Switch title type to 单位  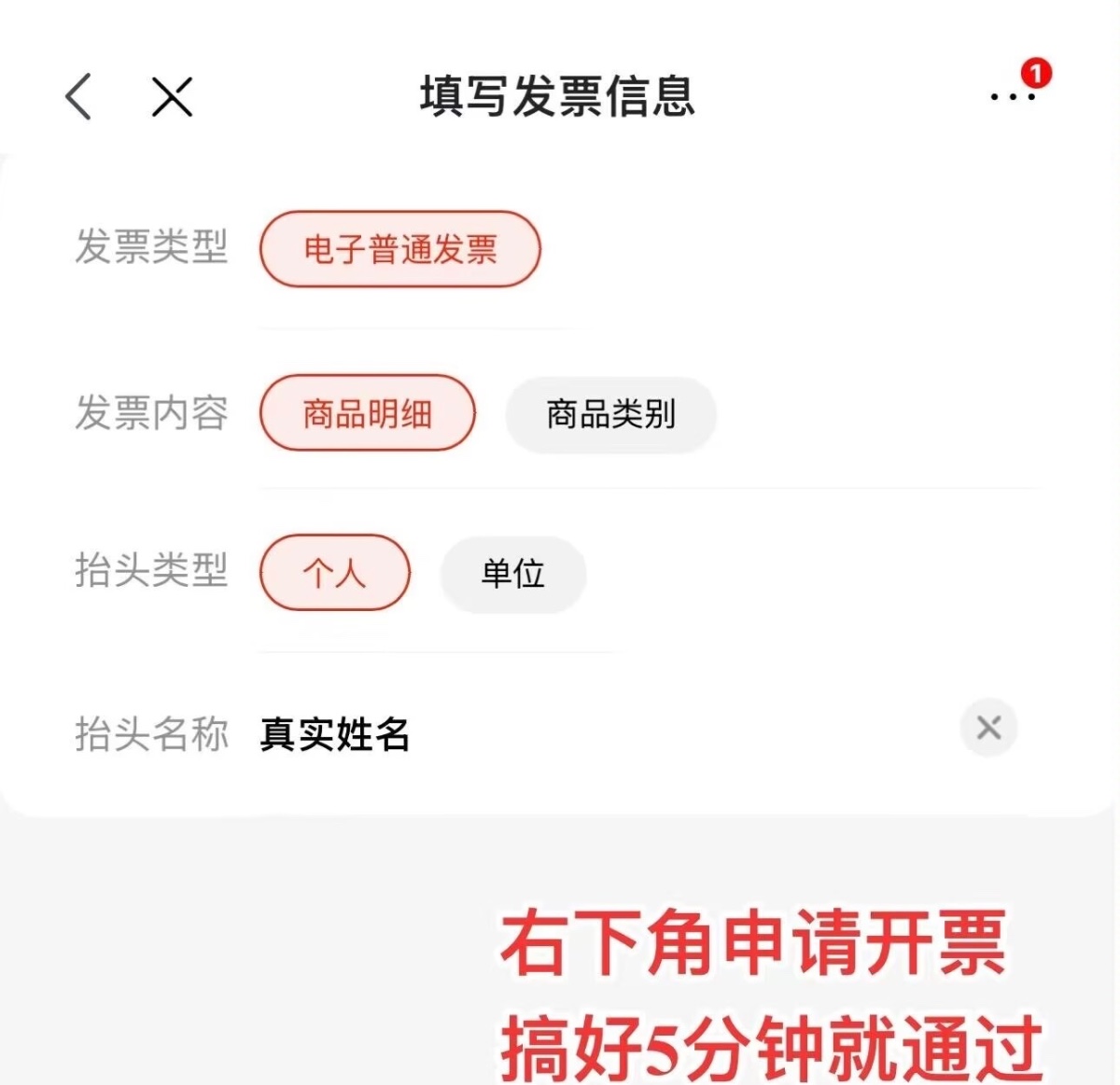coord(512,574)
